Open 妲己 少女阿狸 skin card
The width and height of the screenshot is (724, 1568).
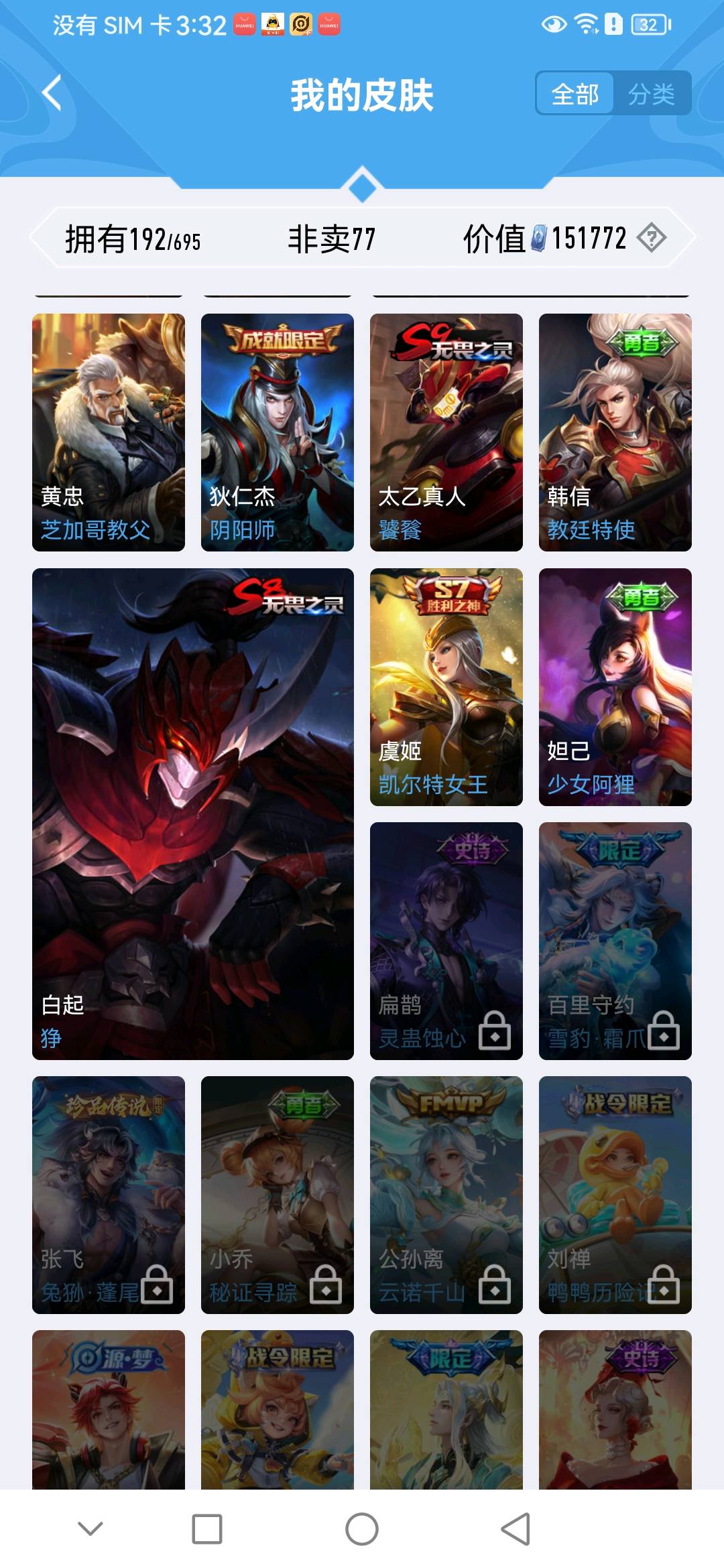tap(615, 687)
